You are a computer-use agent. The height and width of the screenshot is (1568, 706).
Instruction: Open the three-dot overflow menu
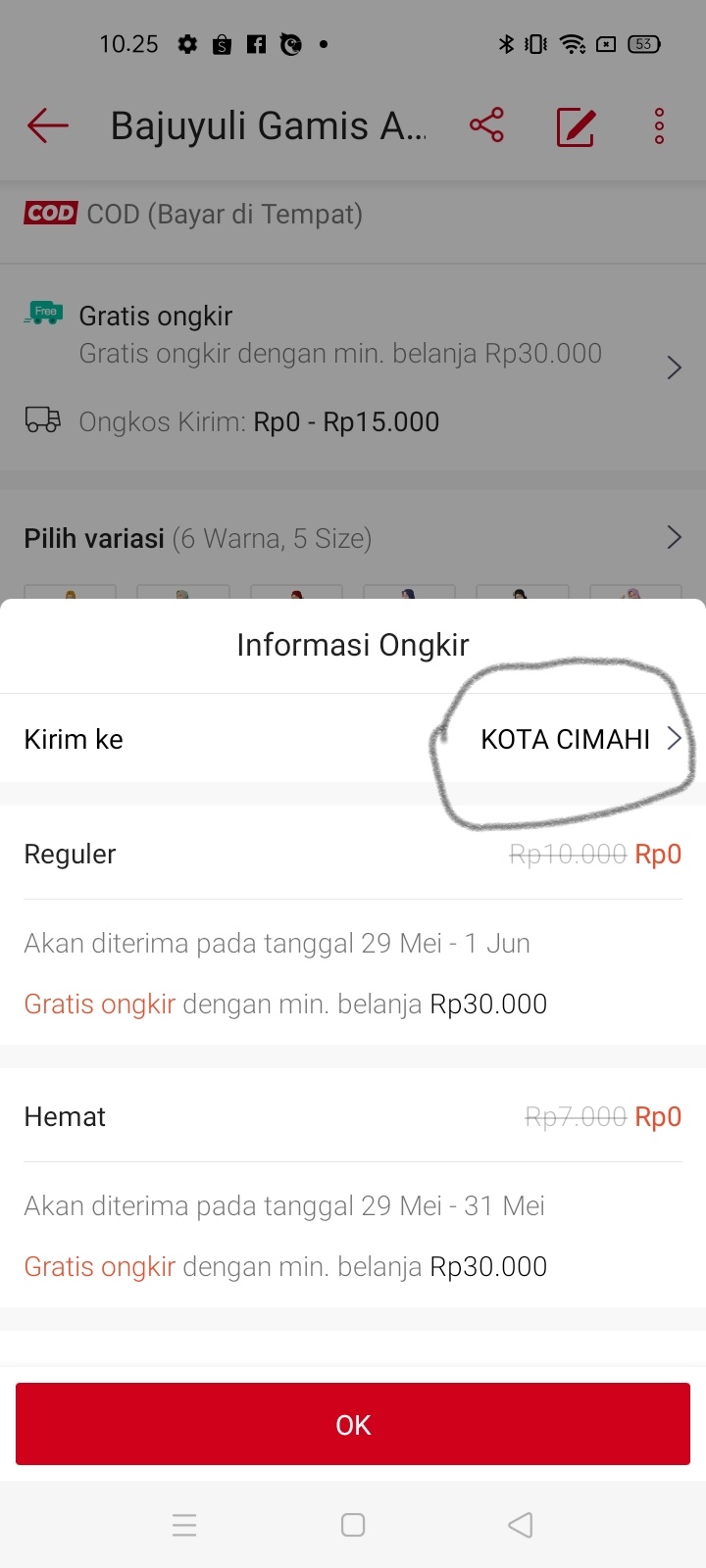tap(659, 126)
